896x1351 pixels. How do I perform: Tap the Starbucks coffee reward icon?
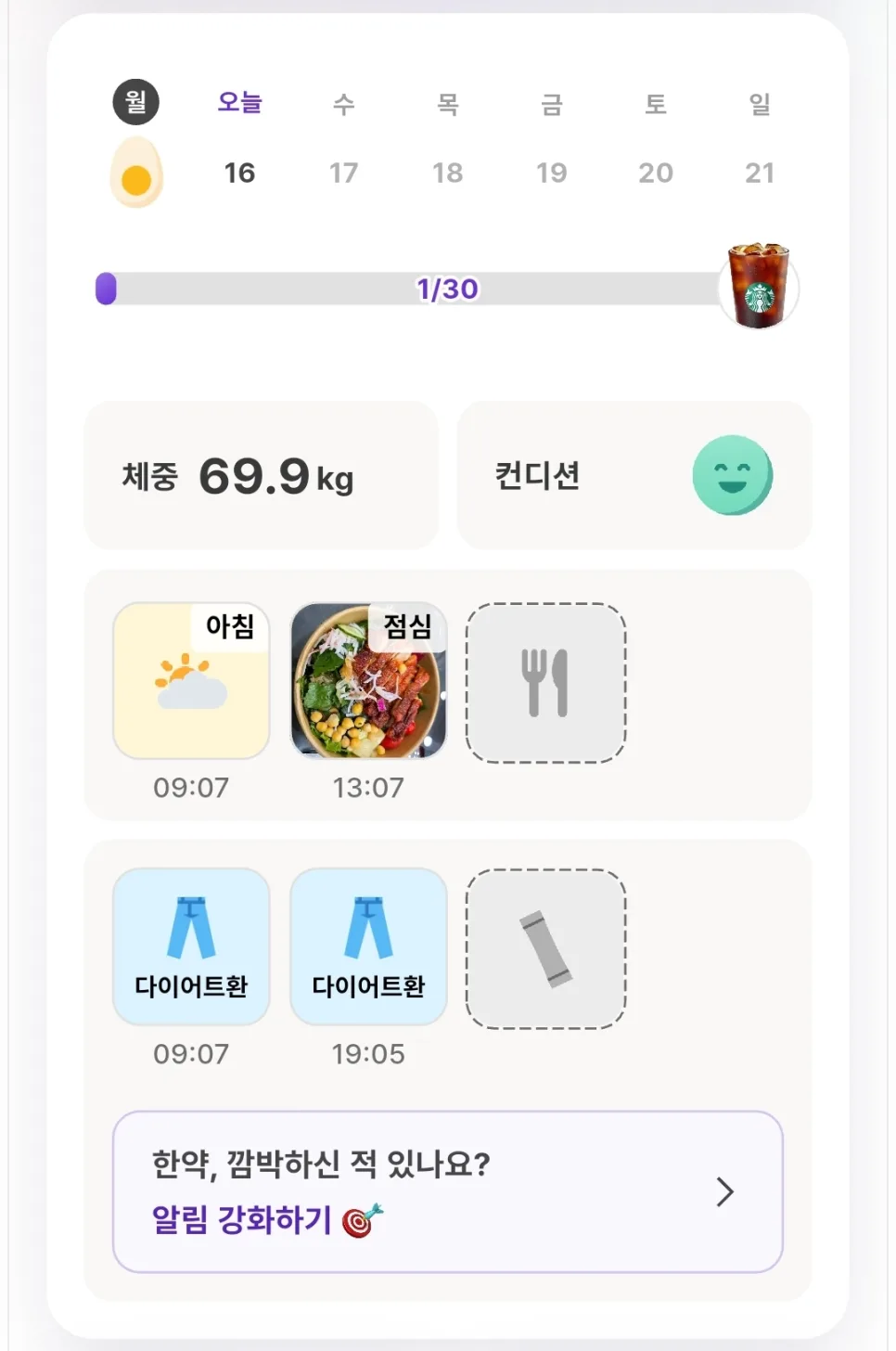point(759,286)
